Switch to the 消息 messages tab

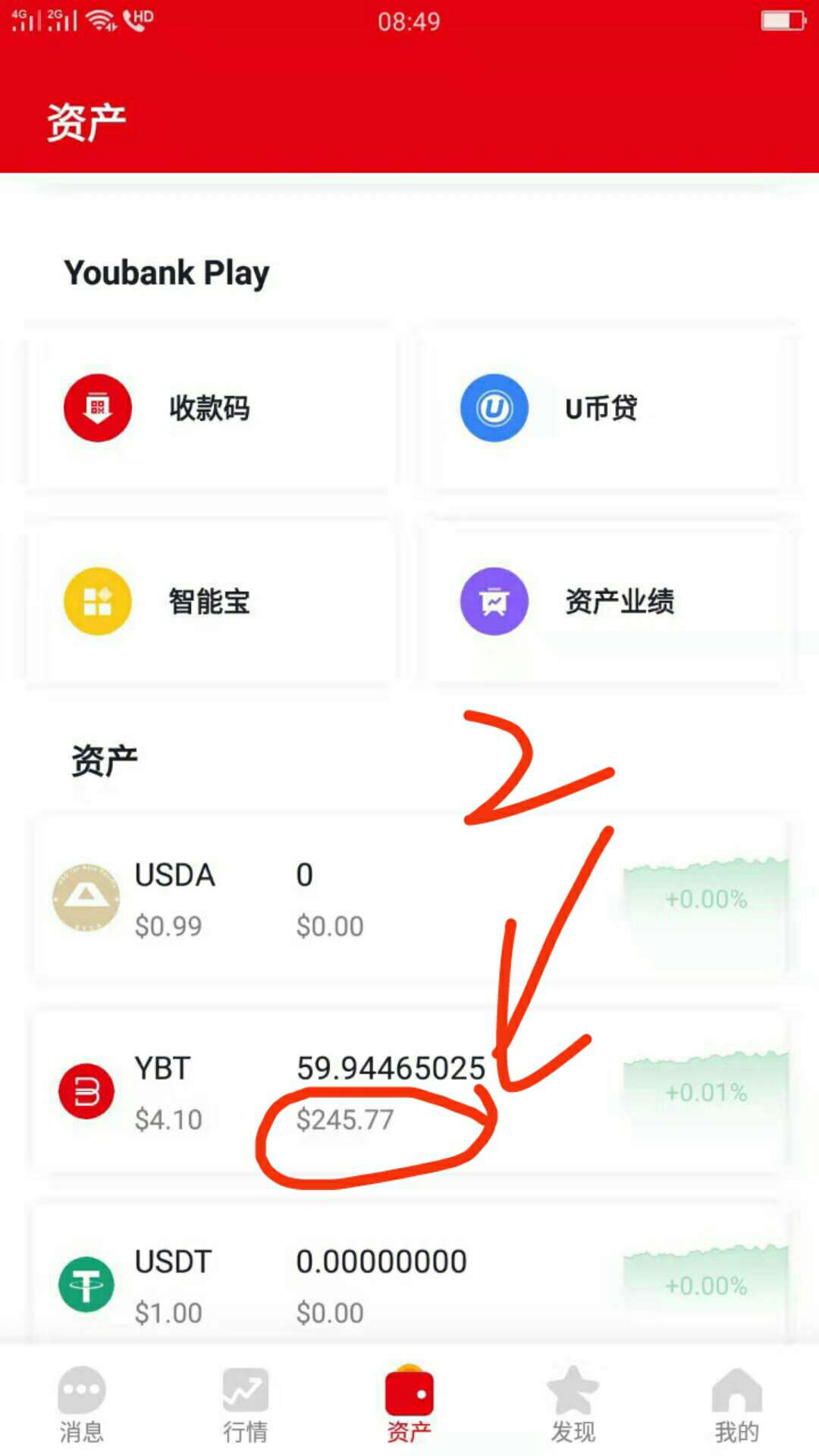[81, 1404]
